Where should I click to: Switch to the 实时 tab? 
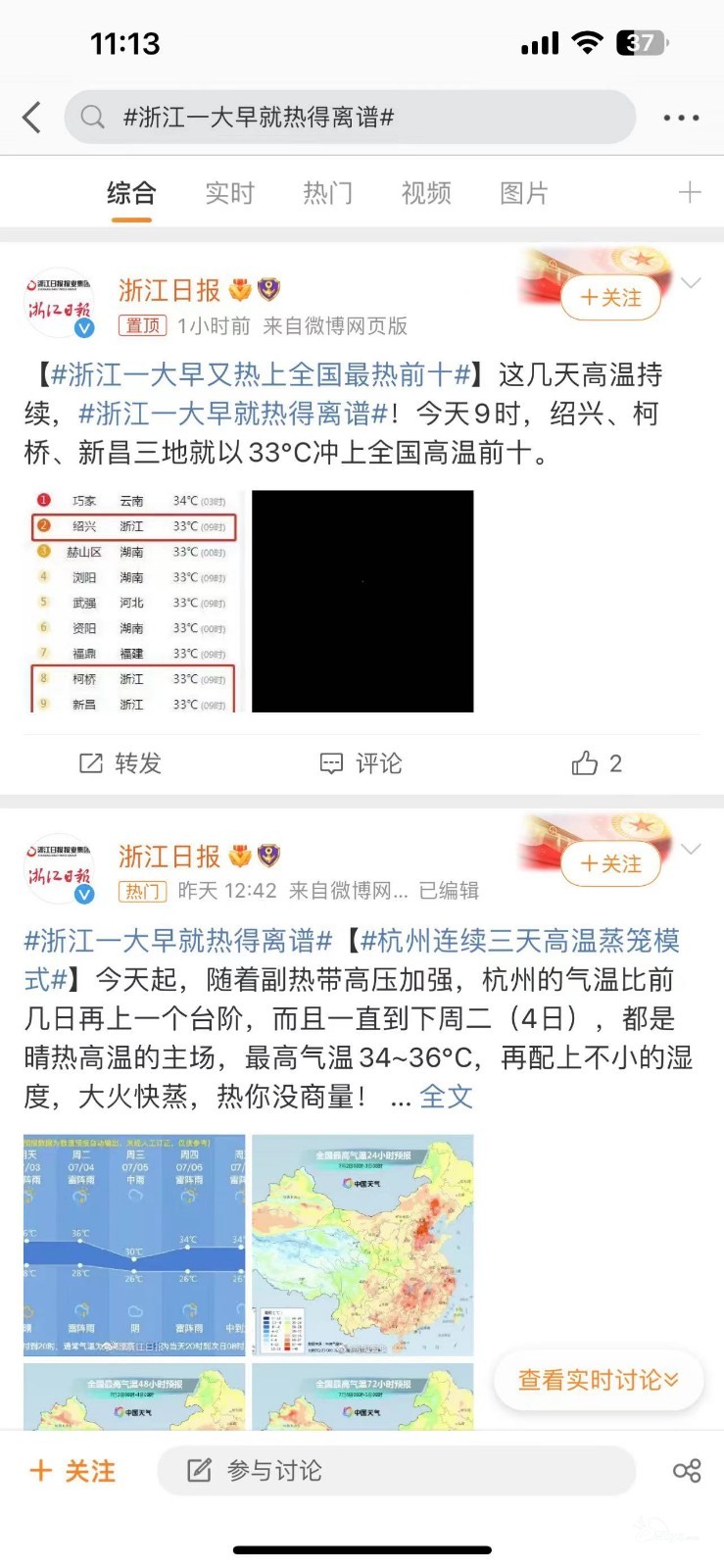229,193
